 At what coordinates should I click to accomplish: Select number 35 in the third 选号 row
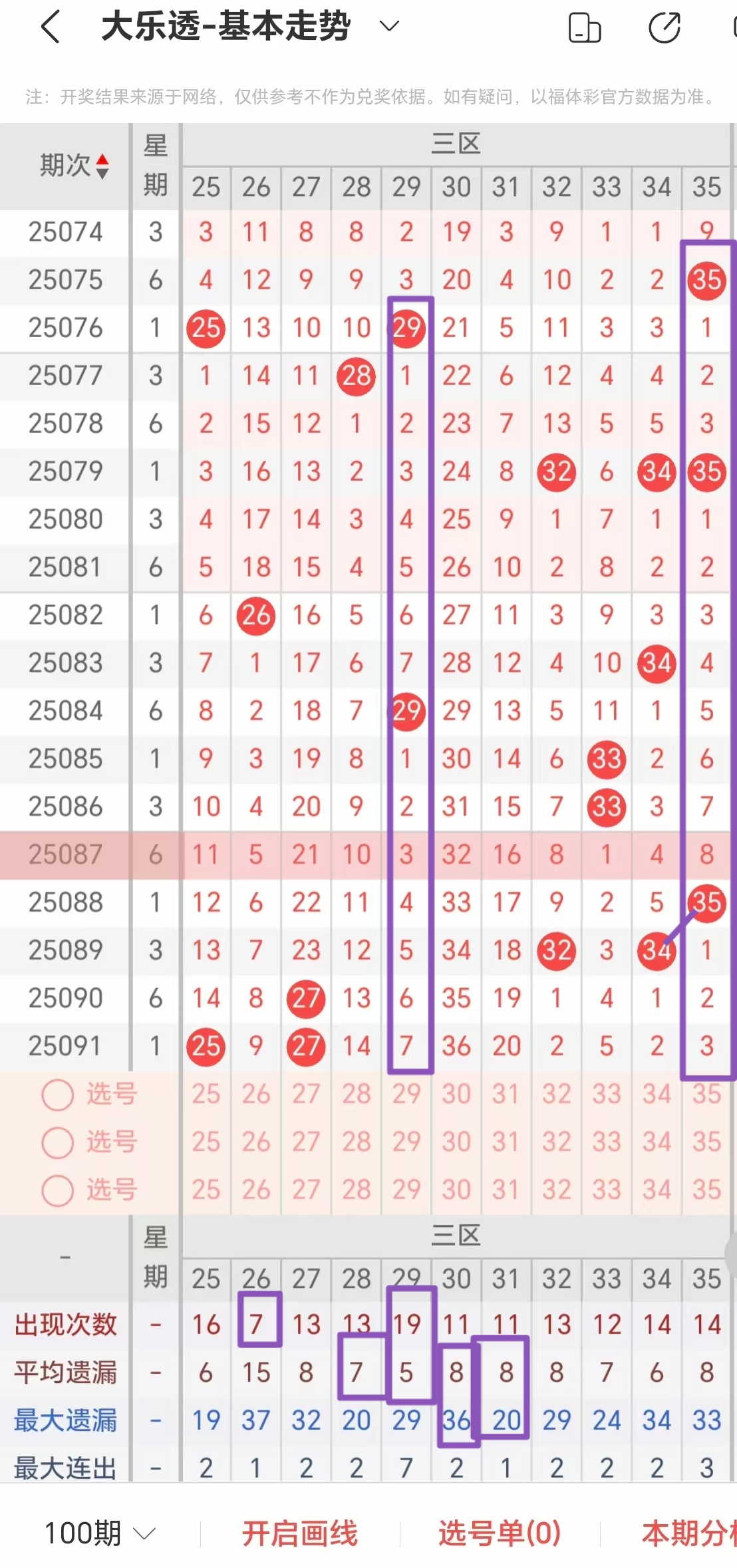pos(706,1189)
